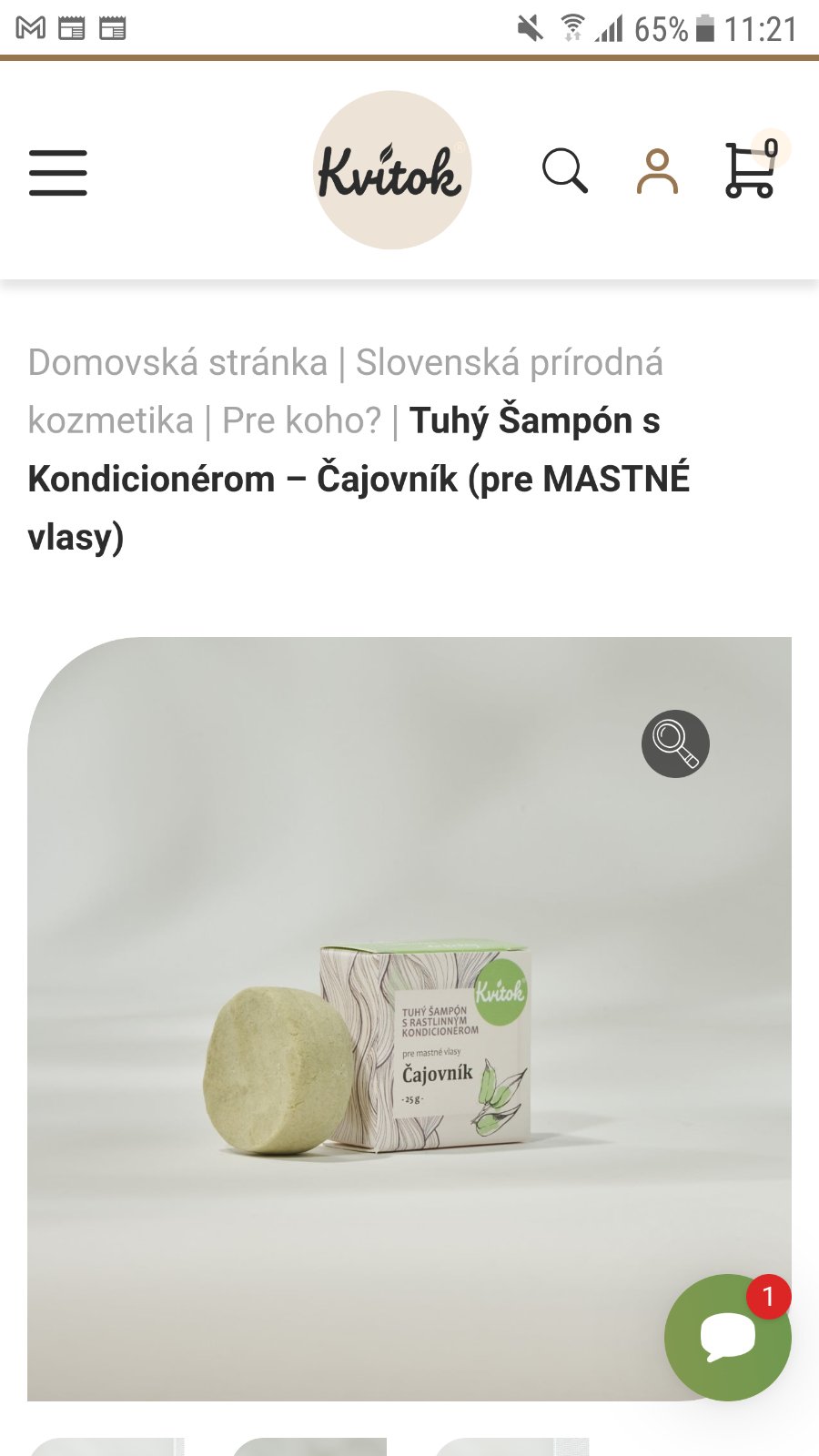Open the chat bubble widget

pos(727,1337)
